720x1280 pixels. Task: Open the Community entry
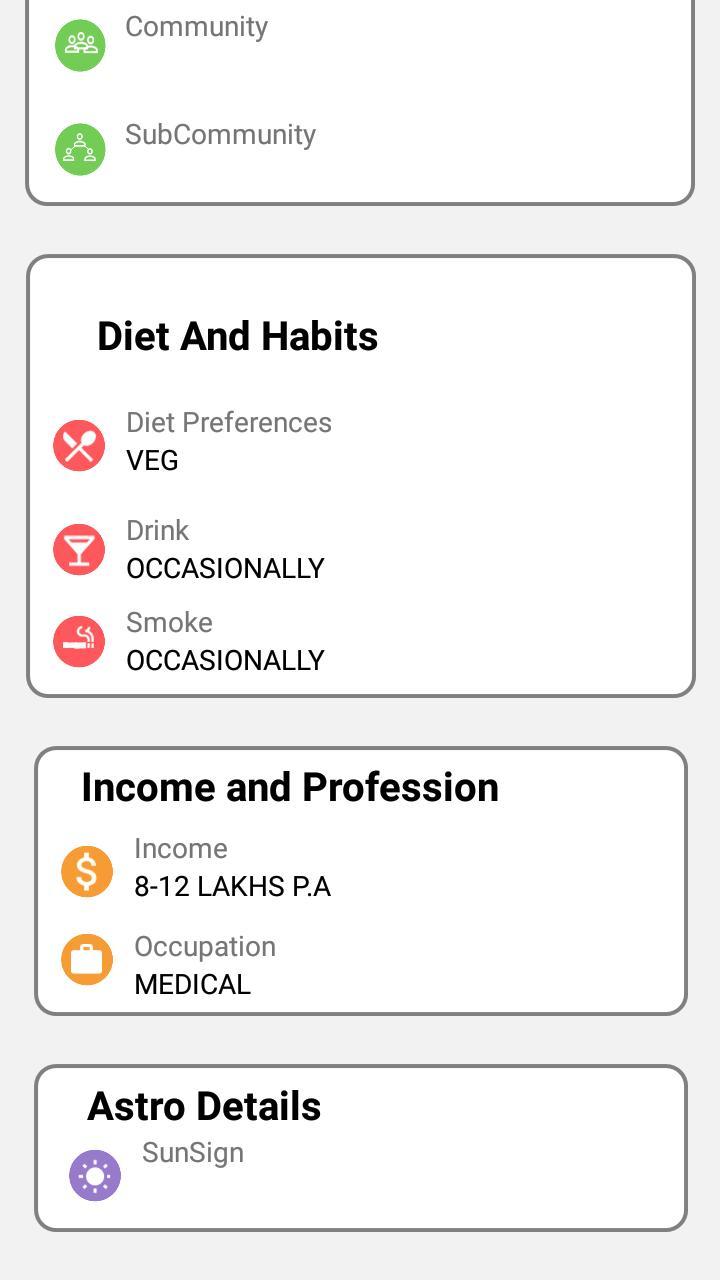click(x=195, y=27)
